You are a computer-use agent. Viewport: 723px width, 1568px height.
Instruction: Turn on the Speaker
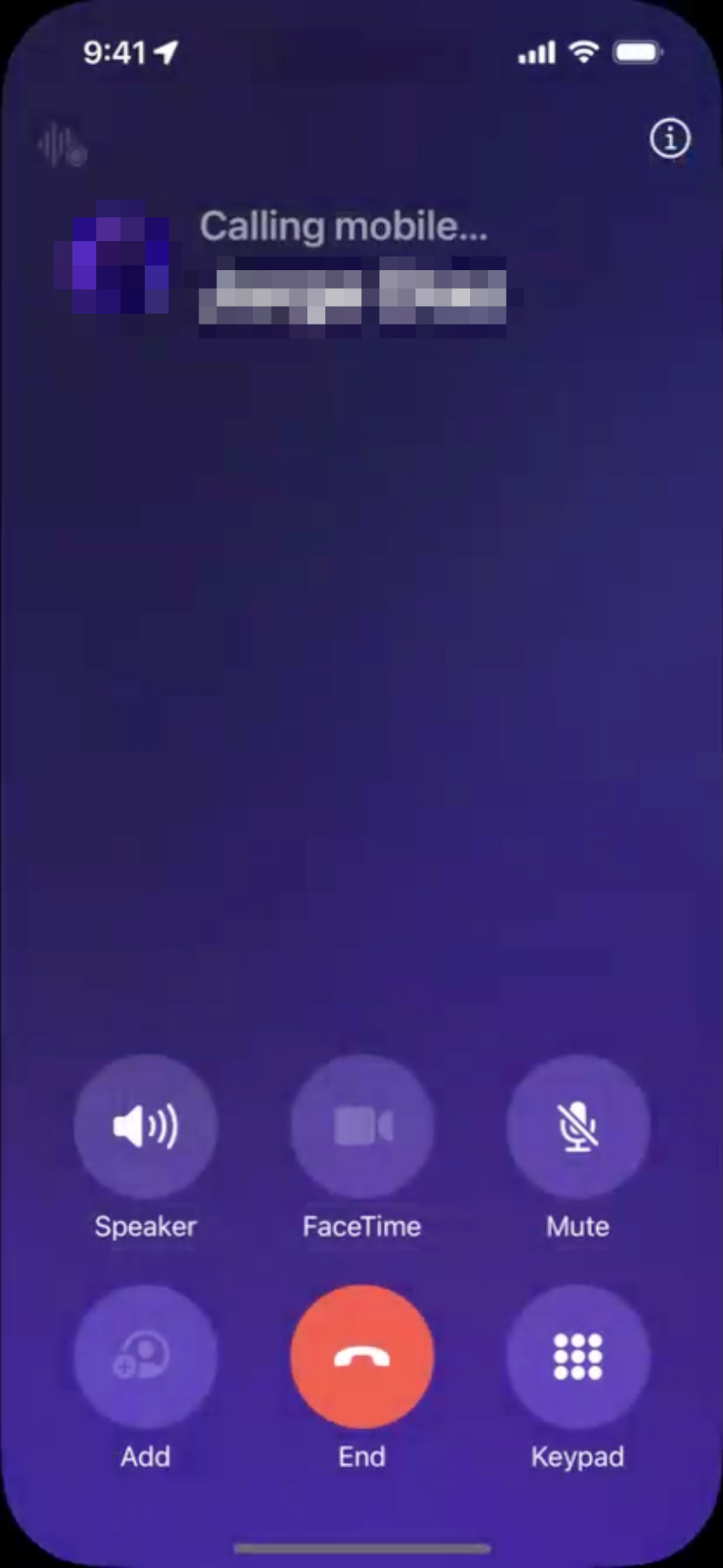[x=146, y=1126]
